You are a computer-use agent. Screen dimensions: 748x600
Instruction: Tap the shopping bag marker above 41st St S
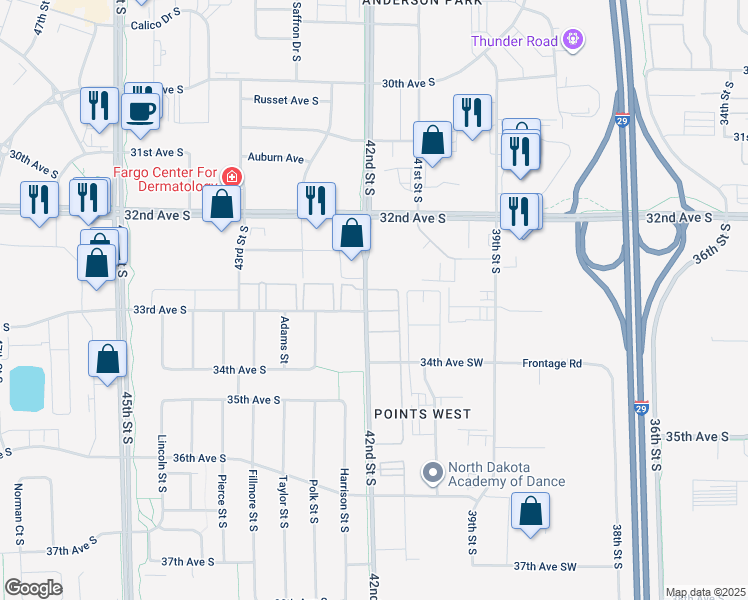(x=432, y=144)
